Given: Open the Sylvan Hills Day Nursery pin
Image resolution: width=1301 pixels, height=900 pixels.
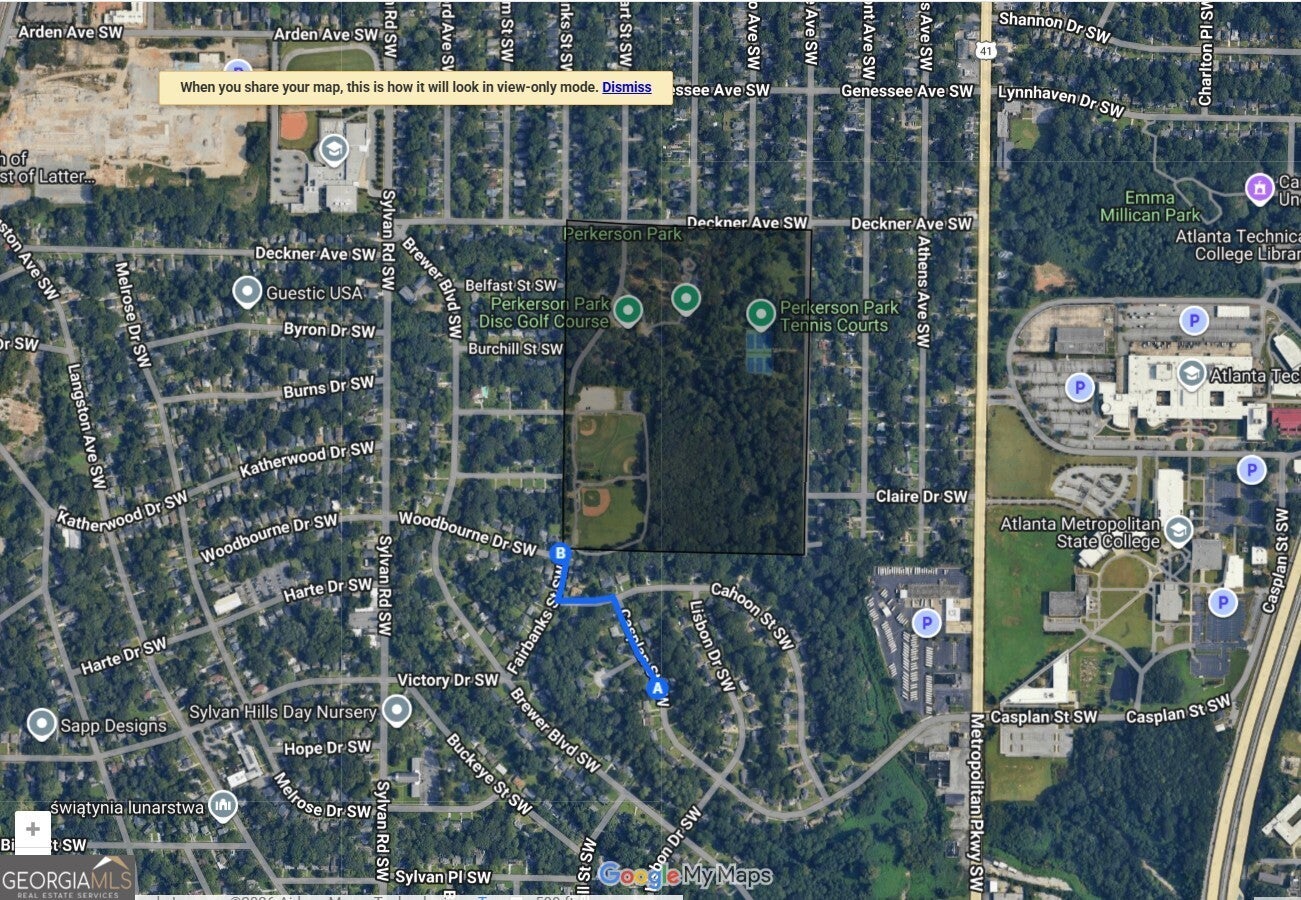Looking at the screenshot, I should pyautogui.click(x=397, y=711).
